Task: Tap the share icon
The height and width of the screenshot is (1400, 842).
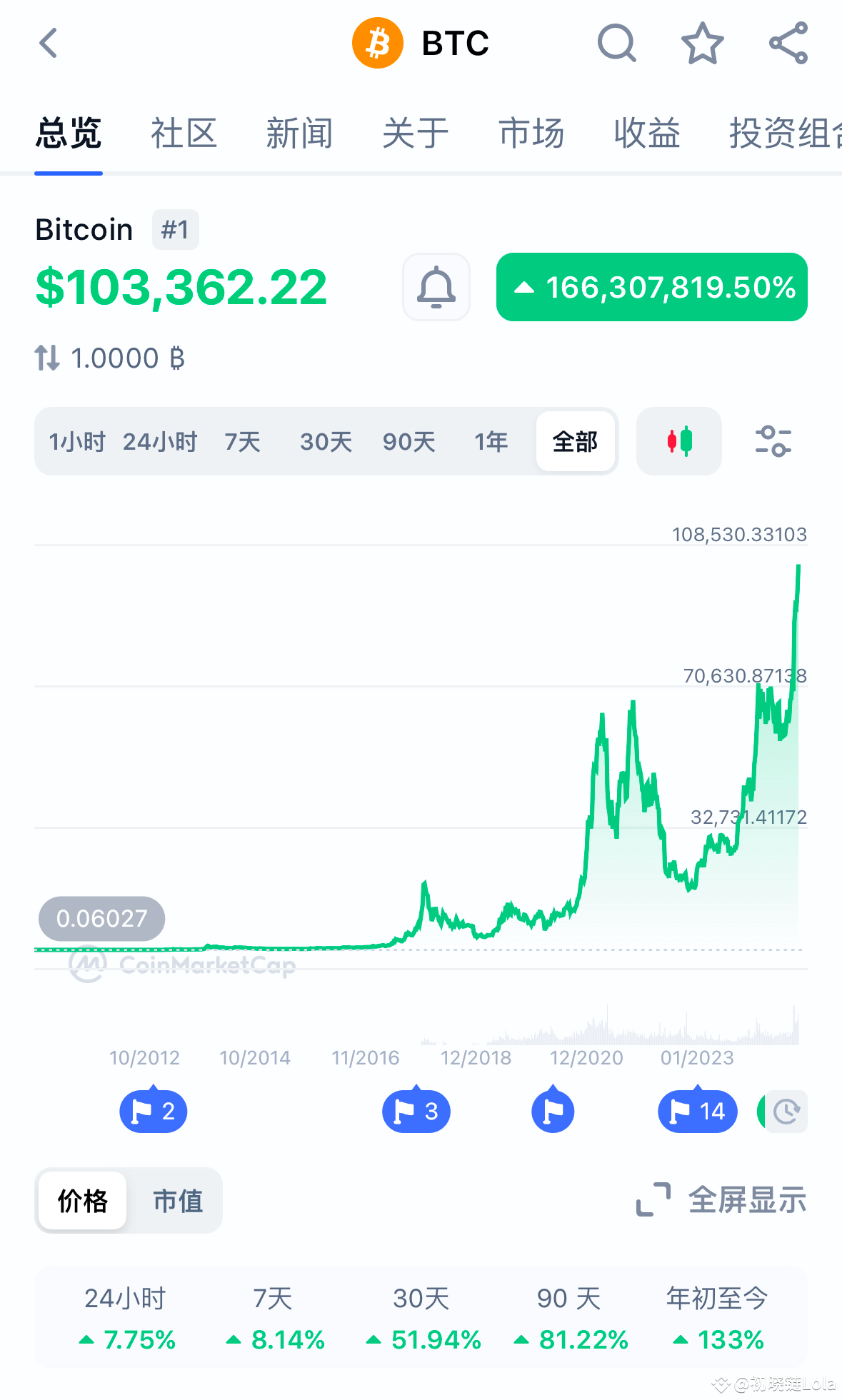Action: [x=788, y=43]
